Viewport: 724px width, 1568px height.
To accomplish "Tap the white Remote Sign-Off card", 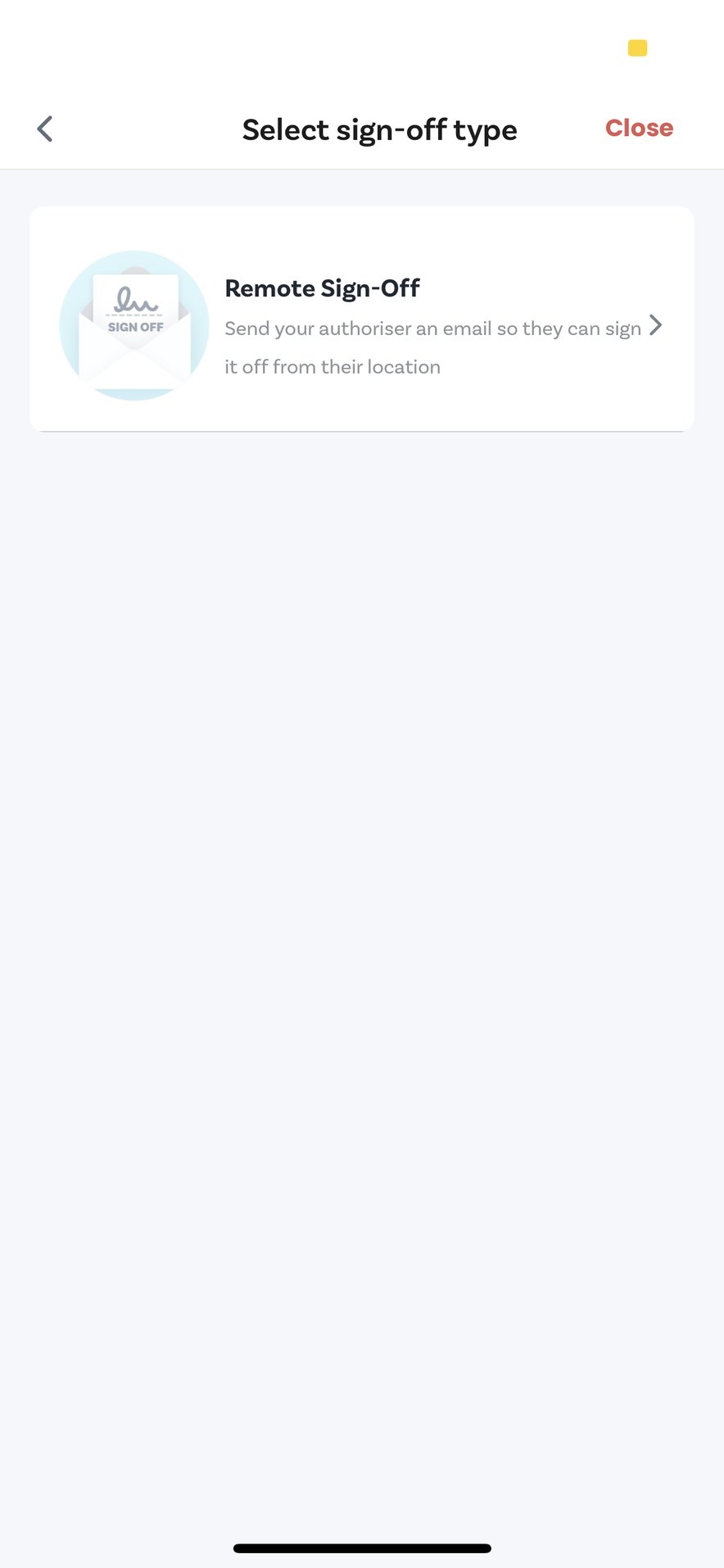I will (x=361, y=319).
